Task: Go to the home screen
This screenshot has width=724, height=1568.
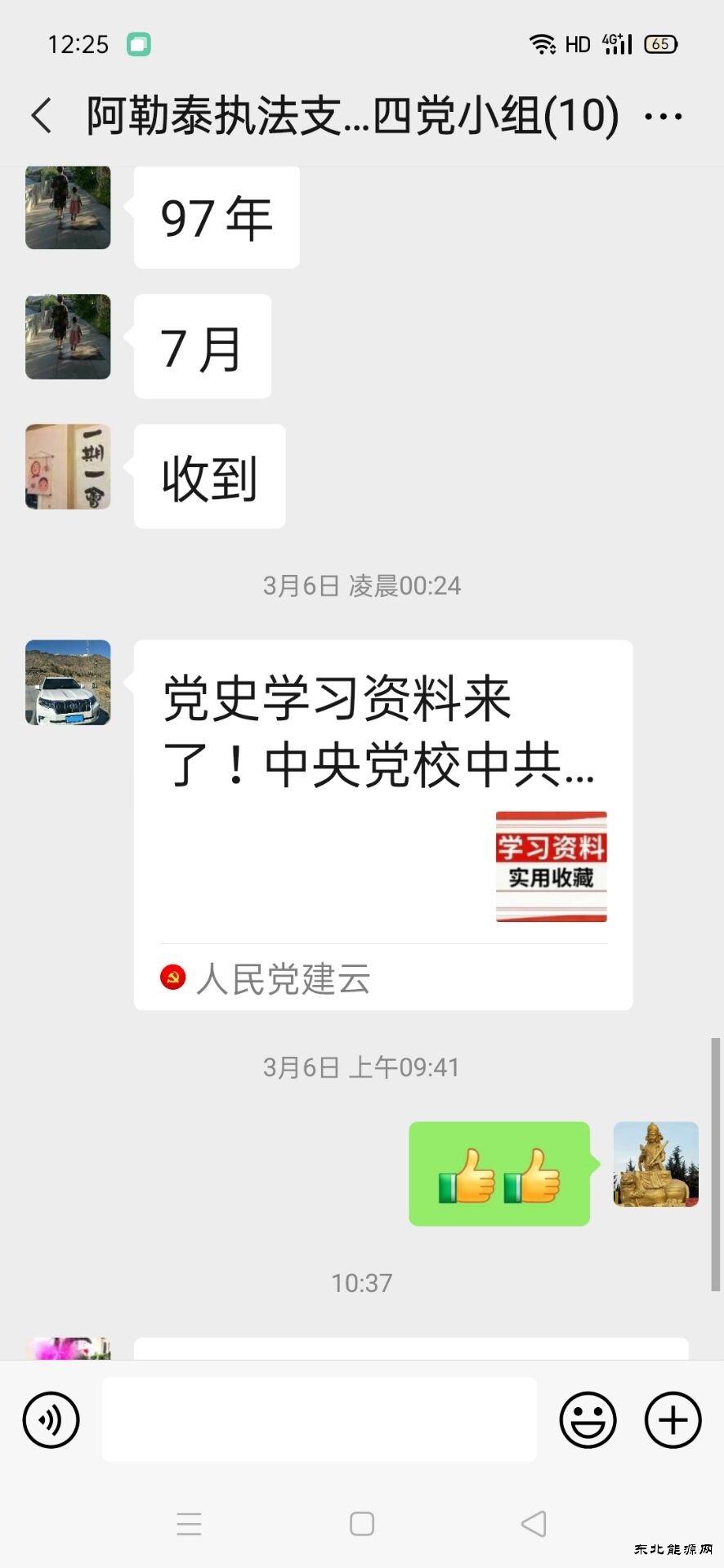Action: click(361, 1524)
